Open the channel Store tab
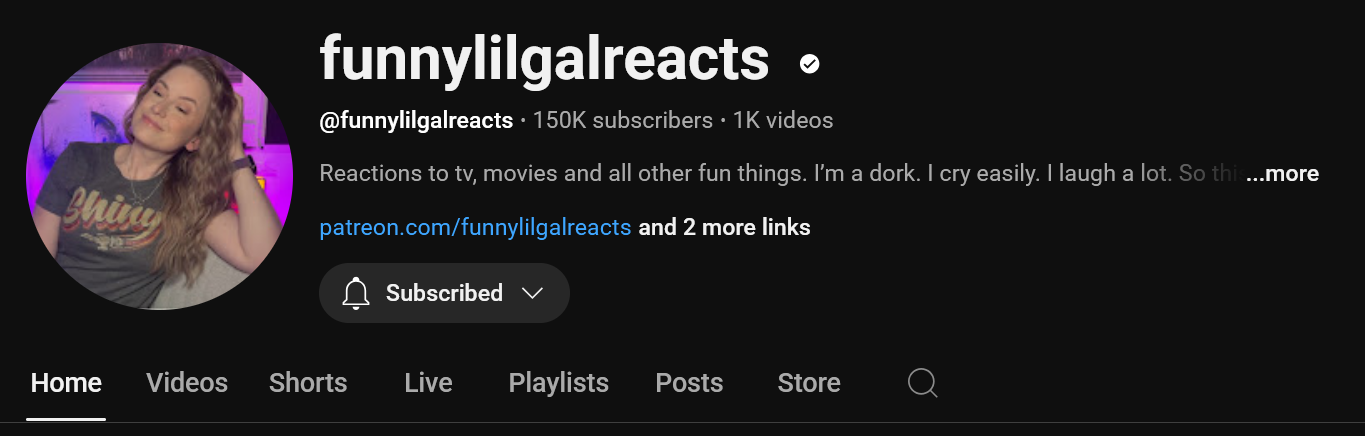1365x436 pixels. click(x=808, y=383)
